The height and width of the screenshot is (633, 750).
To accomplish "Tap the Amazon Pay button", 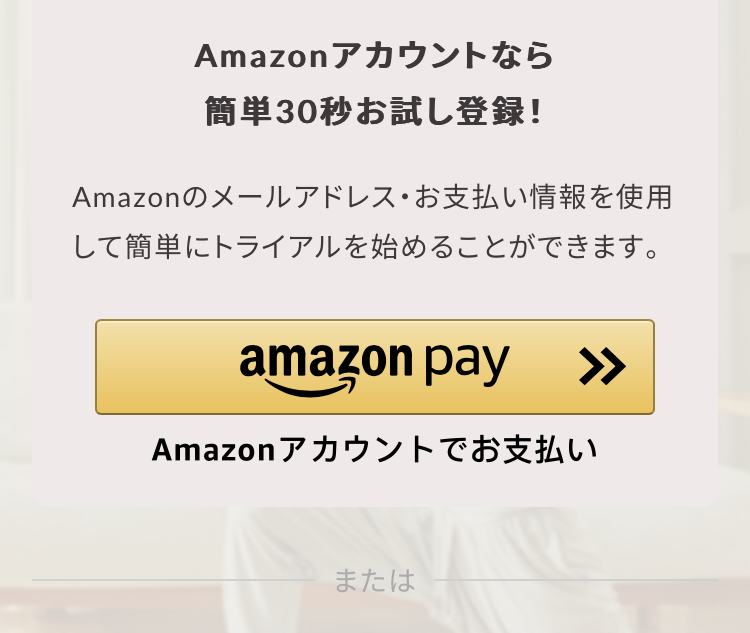I will click(375, 367).
